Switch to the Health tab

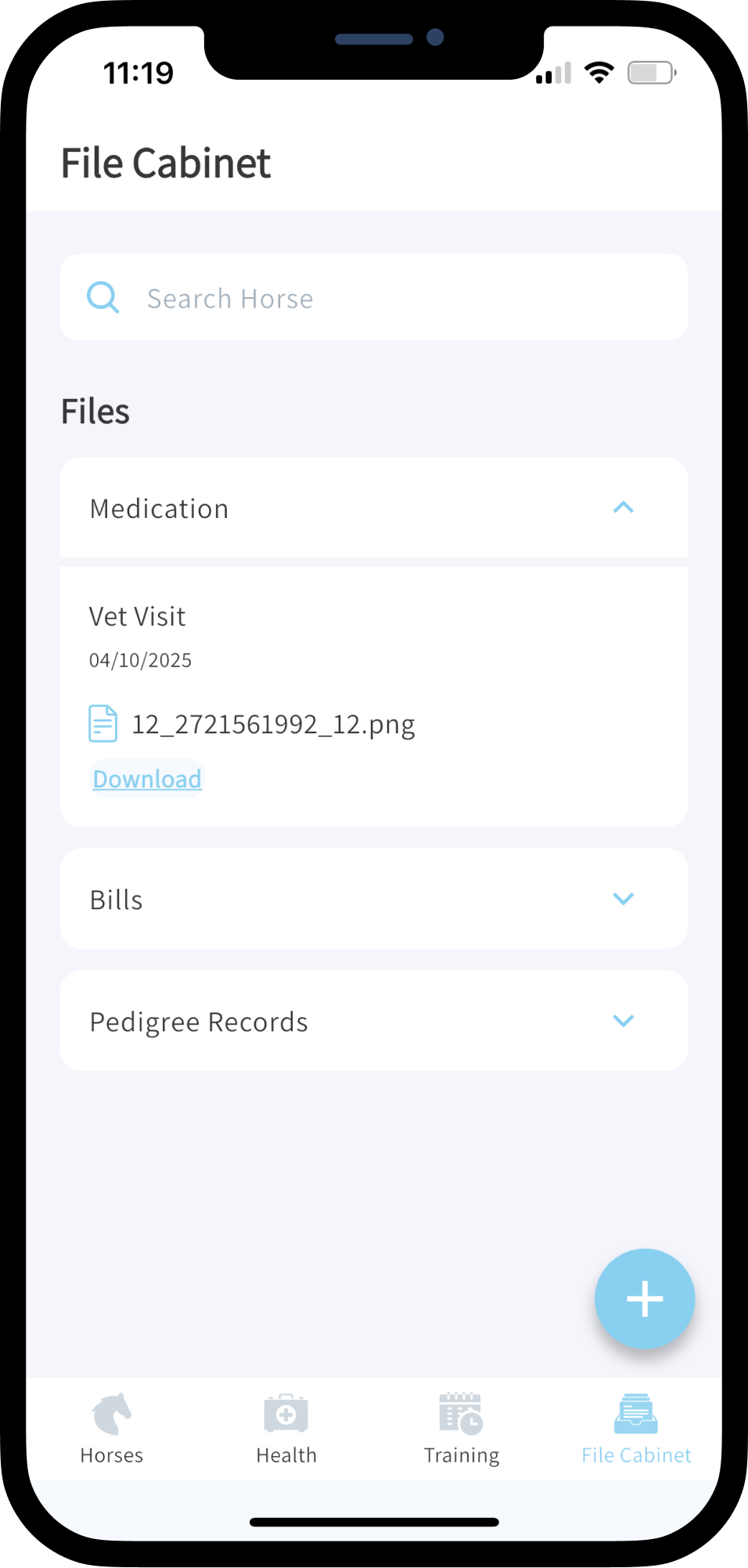286,1429
